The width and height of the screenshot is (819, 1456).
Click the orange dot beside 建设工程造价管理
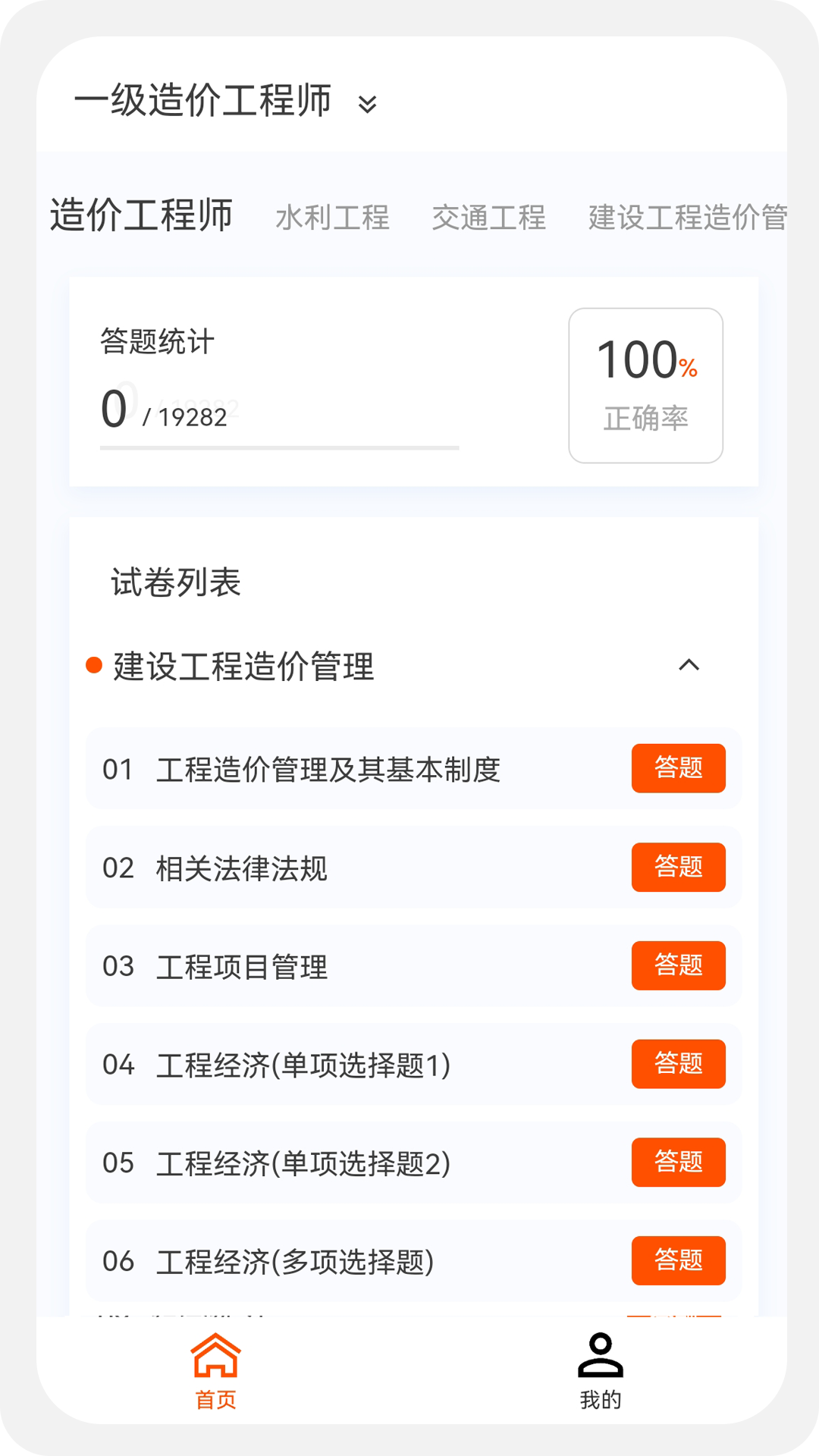(93, 666)
